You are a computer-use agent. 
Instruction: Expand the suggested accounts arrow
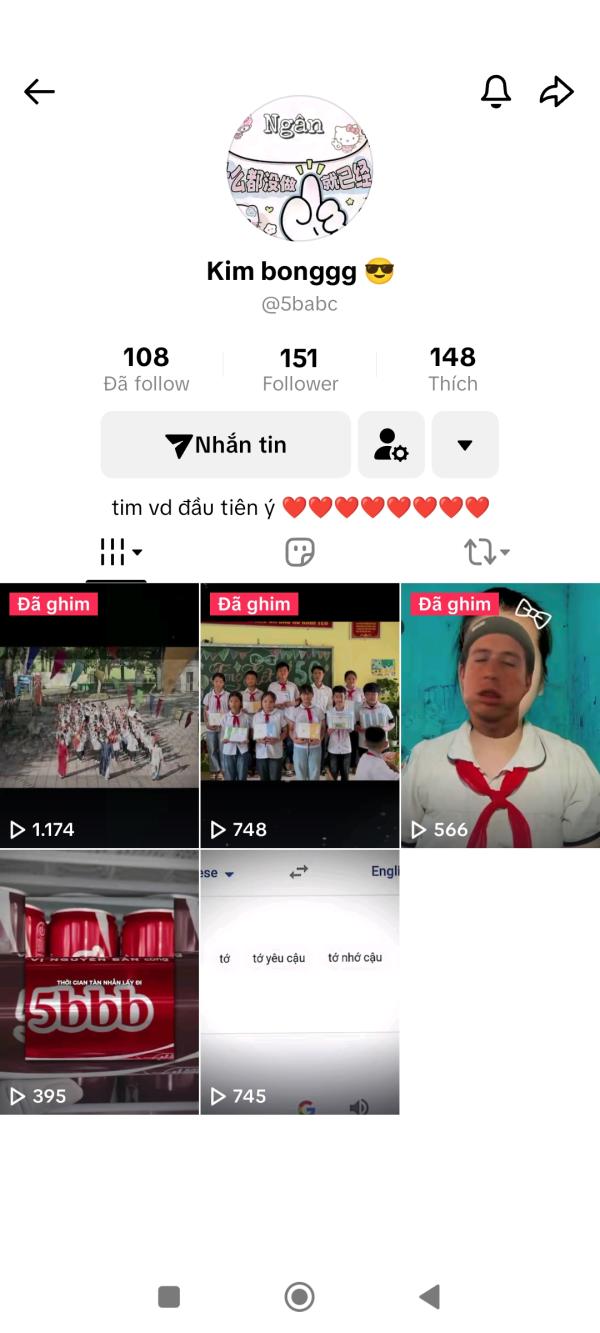tap(465, 445)
